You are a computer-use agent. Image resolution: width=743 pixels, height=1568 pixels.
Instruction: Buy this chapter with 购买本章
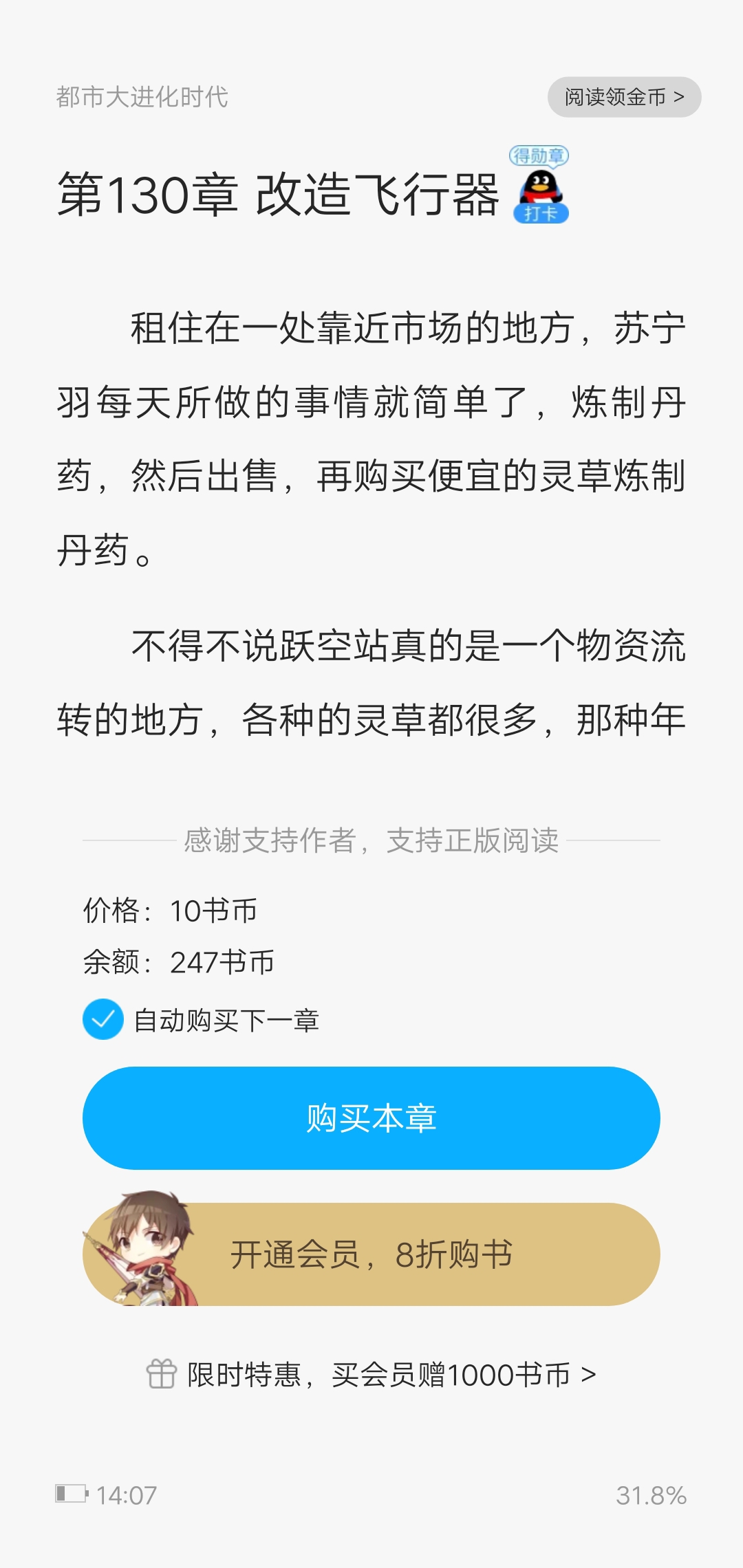click(371, 1118)
